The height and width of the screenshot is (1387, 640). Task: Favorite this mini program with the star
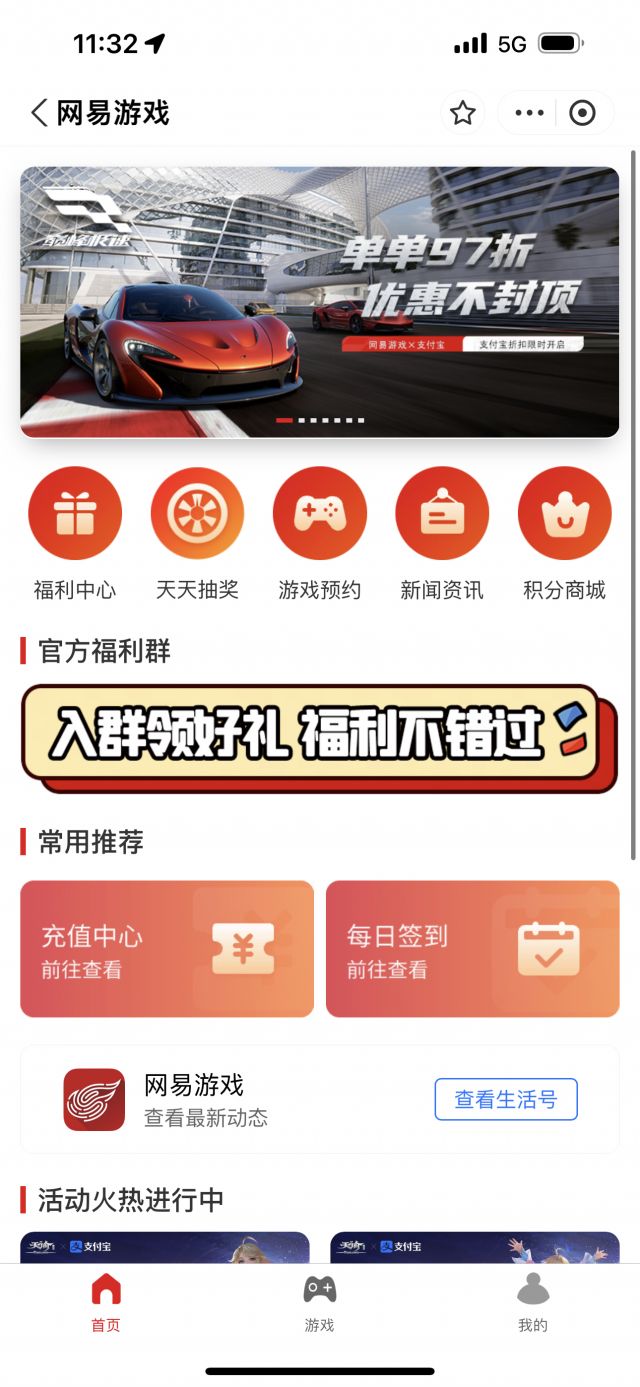[x=462, y=113]
